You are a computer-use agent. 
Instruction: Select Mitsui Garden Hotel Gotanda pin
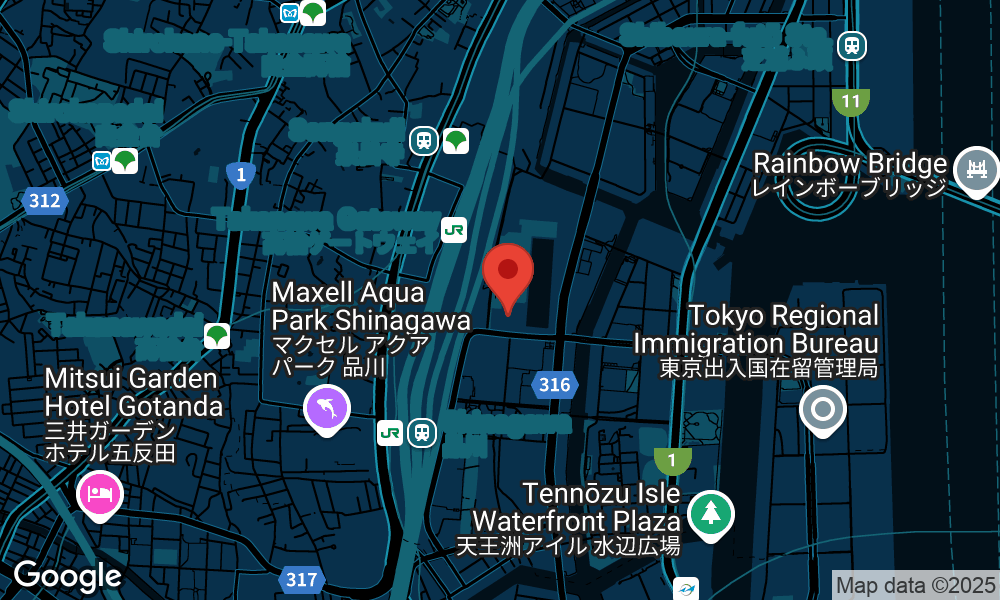coord(100,492)
